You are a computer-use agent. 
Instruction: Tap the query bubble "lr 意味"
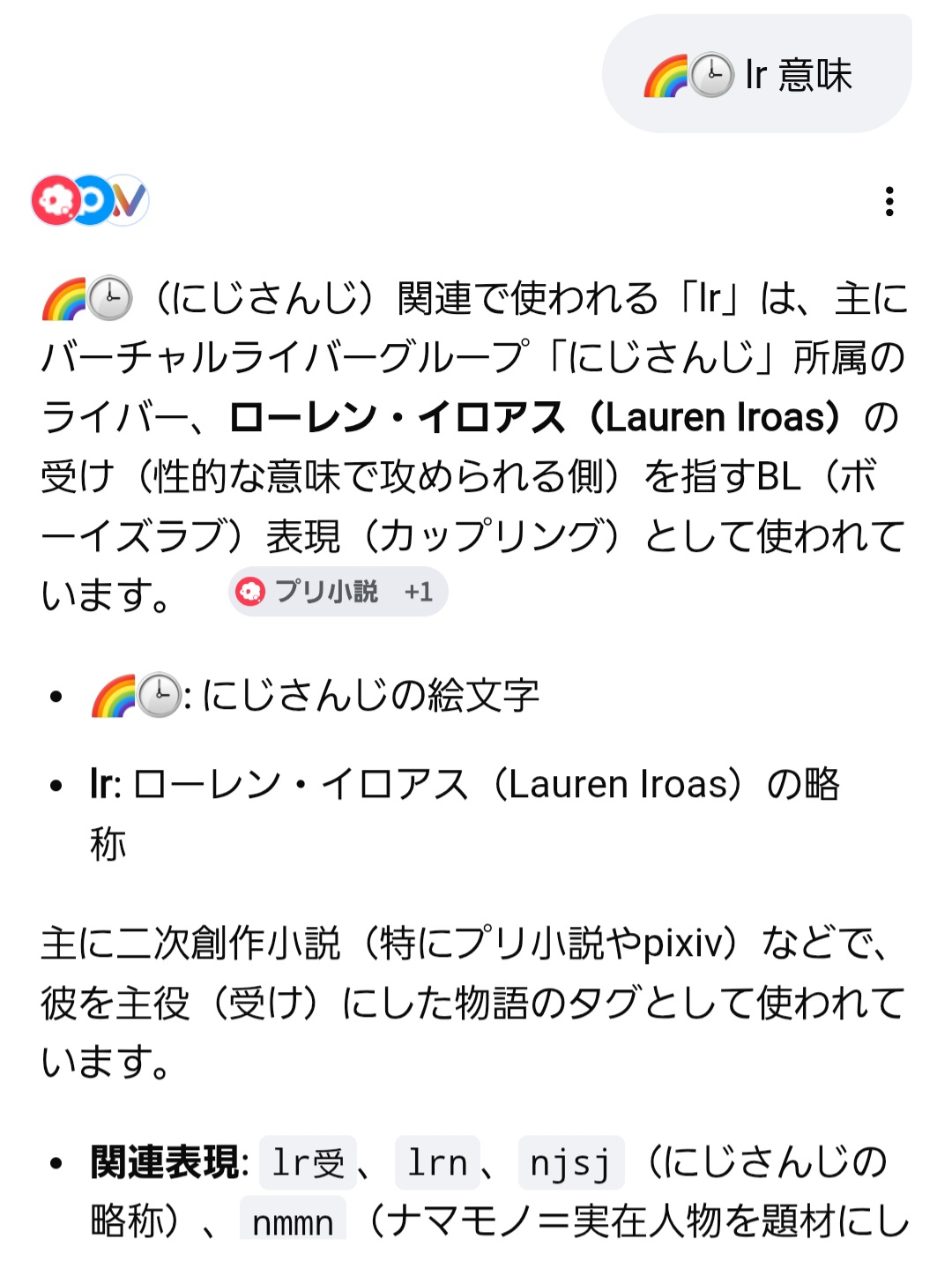tap(755, 75)
